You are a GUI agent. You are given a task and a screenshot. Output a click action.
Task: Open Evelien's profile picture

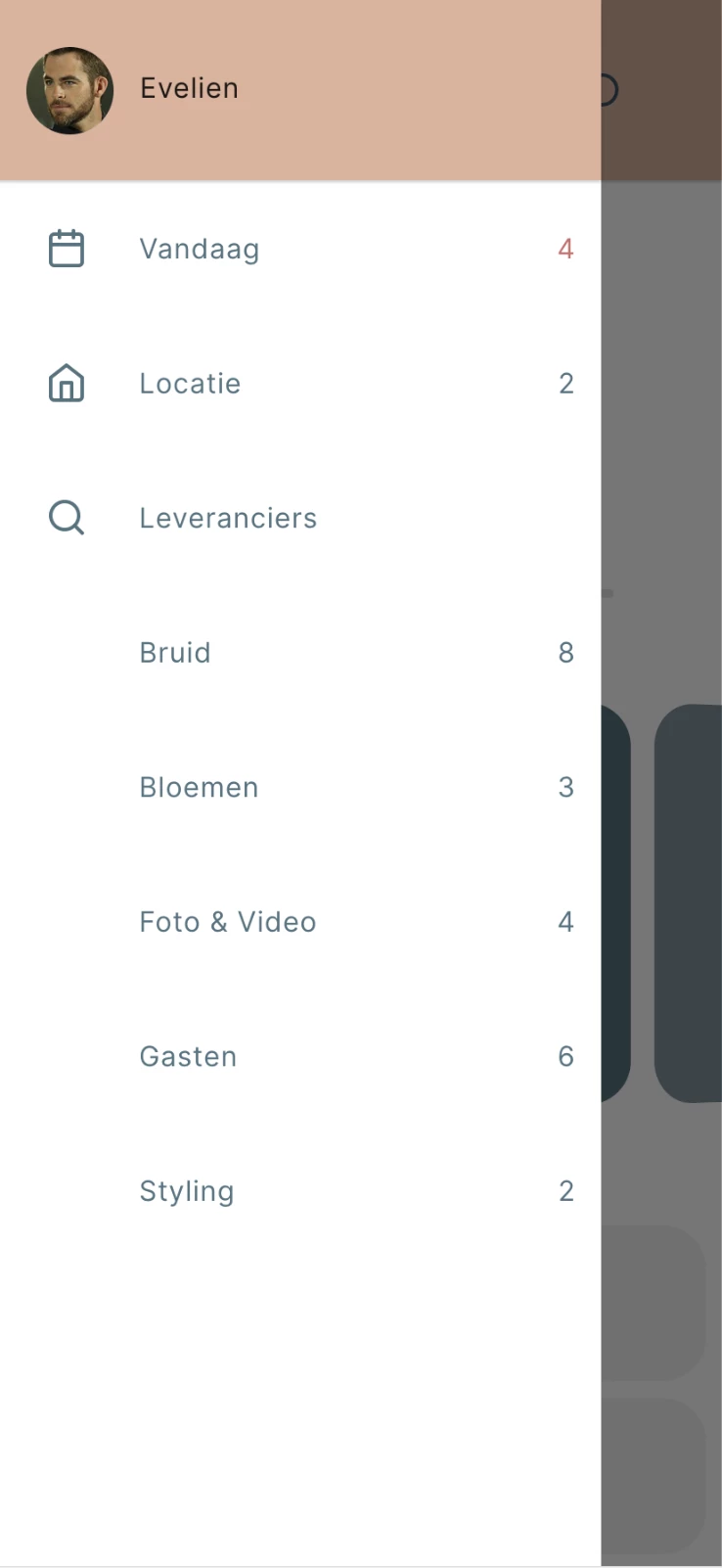tap(69, 89)
